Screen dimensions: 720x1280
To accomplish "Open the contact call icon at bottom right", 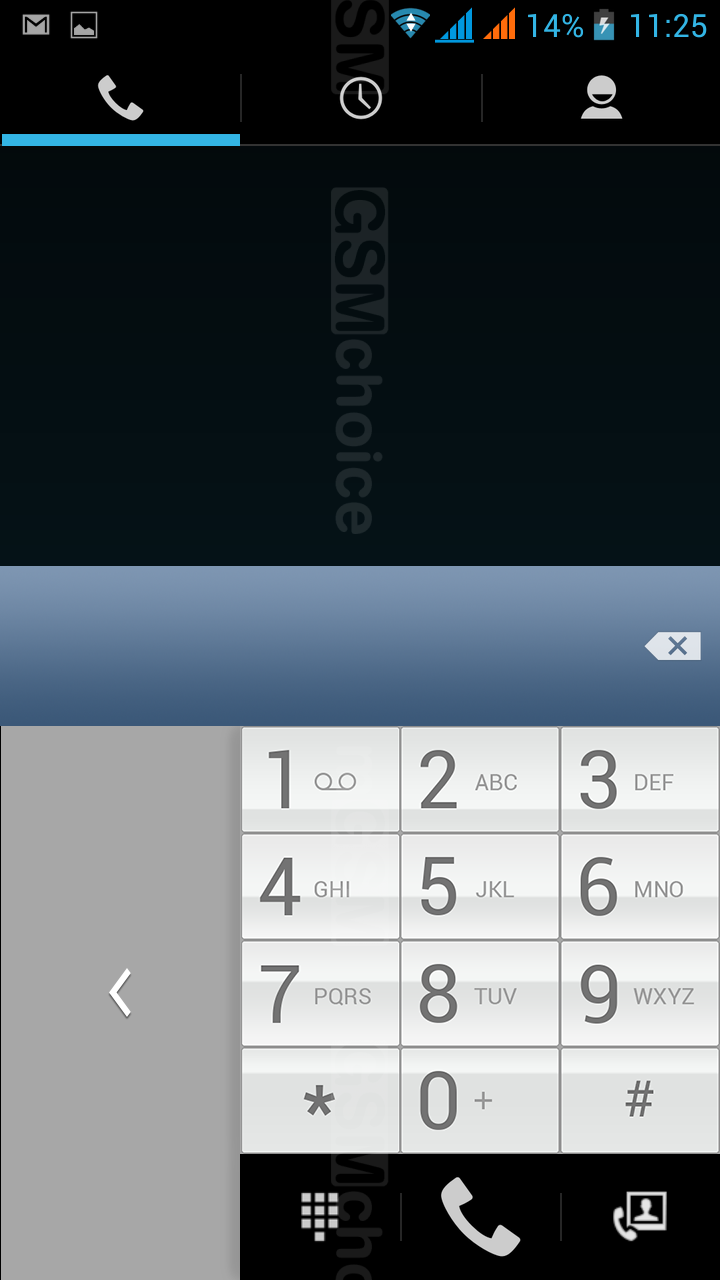I will [x=640, y=1216].
